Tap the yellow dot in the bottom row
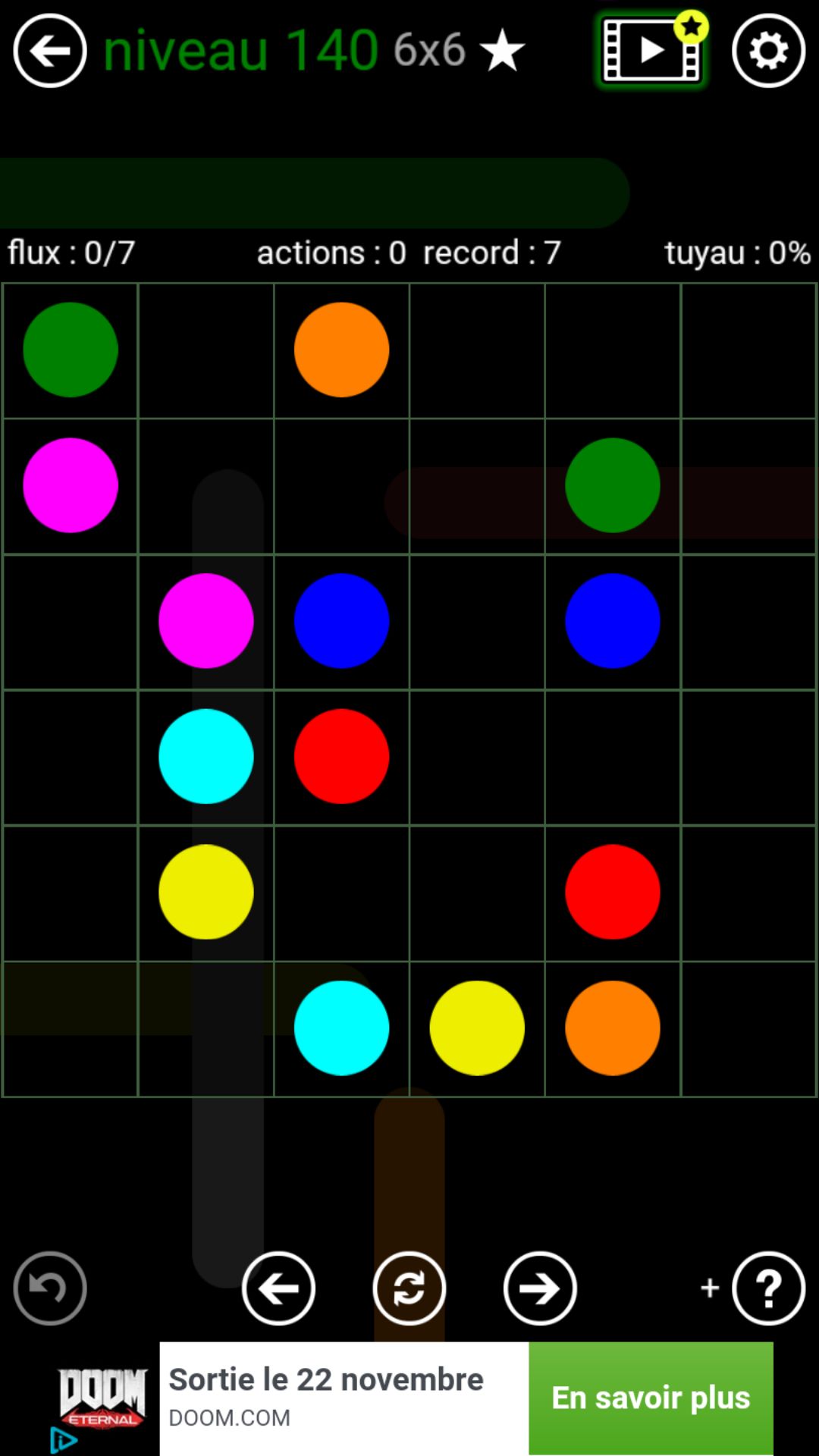This screenshot has width=819, height=1456. click(477, 1028)
